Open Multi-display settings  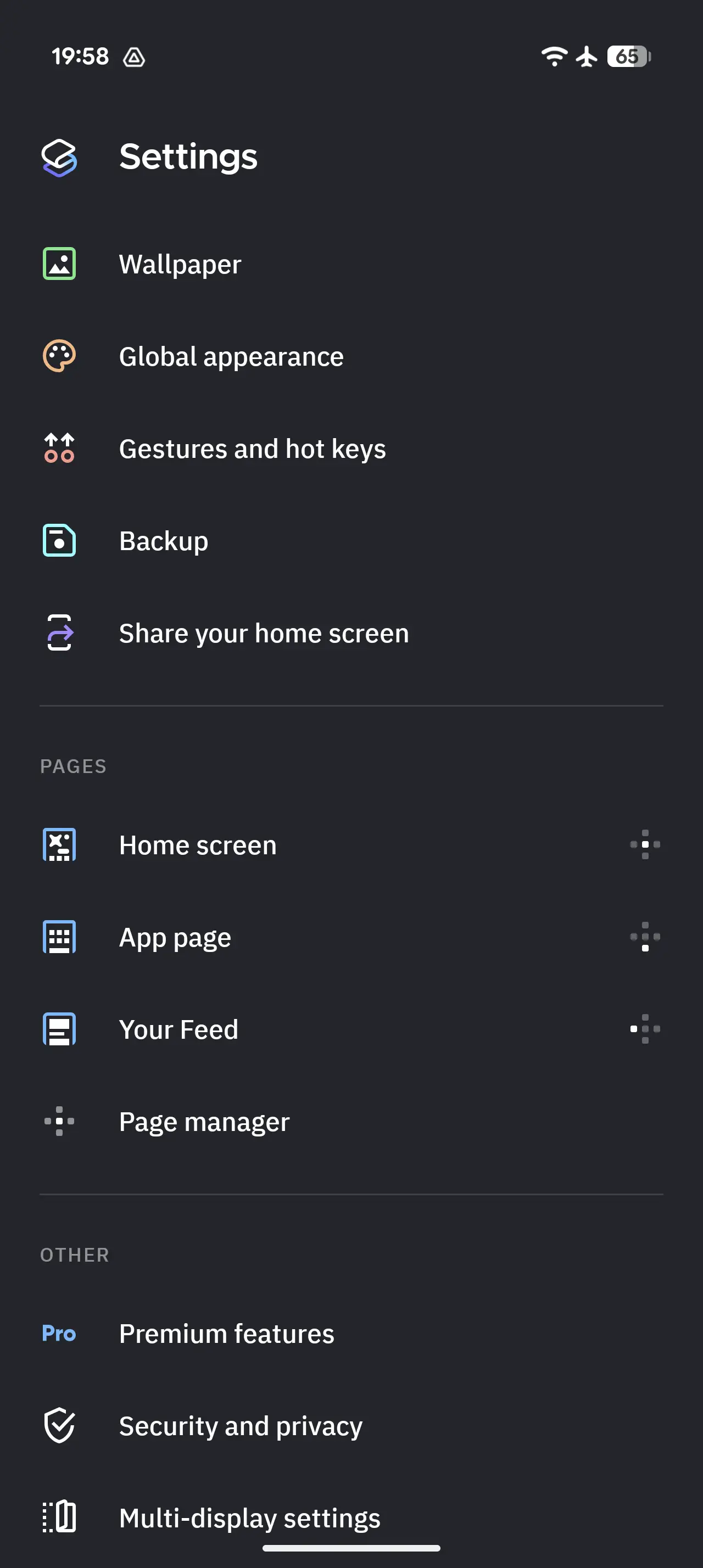click(249, 1517)
